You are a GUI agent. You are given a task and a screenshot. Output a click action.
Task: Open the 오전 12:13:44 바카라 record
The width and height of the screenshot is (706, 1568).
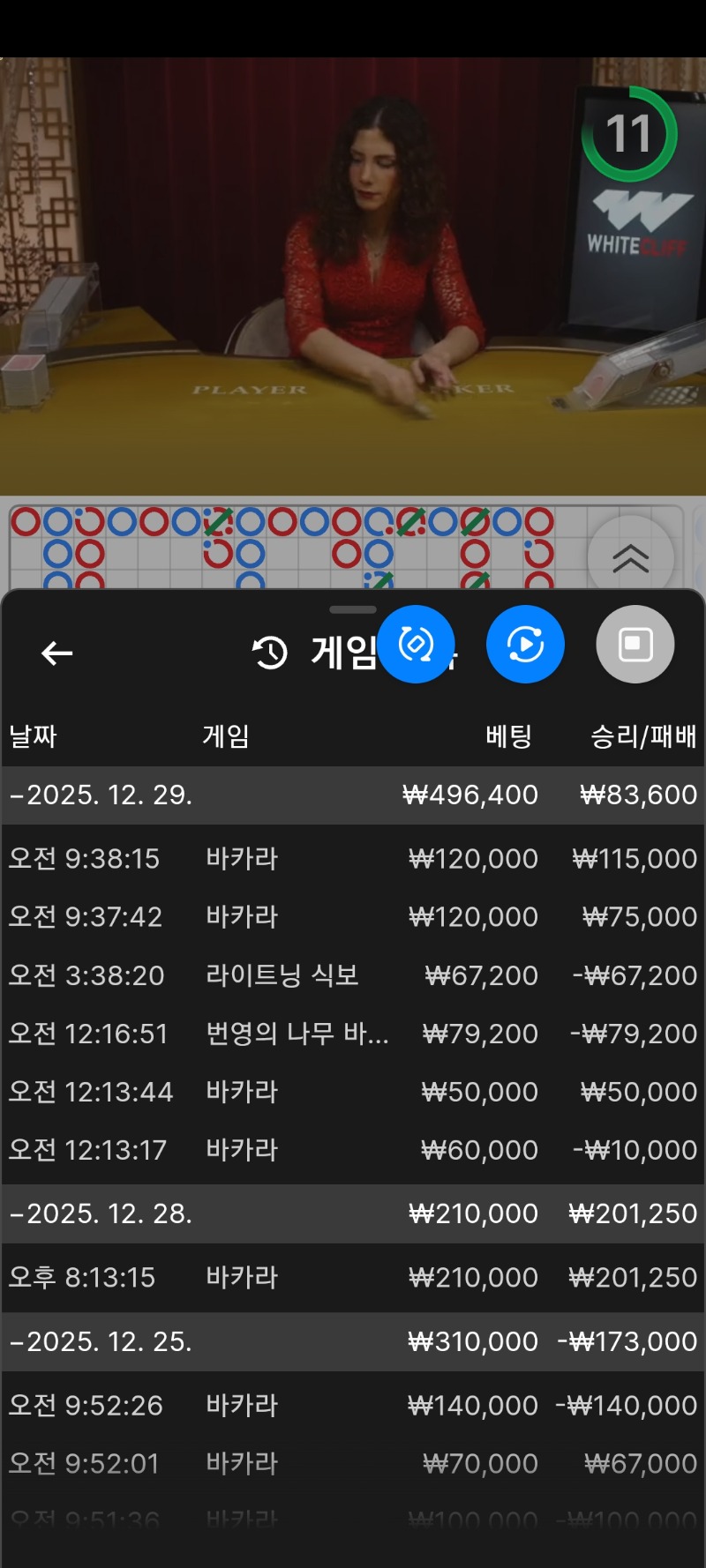pos(353,1092)
